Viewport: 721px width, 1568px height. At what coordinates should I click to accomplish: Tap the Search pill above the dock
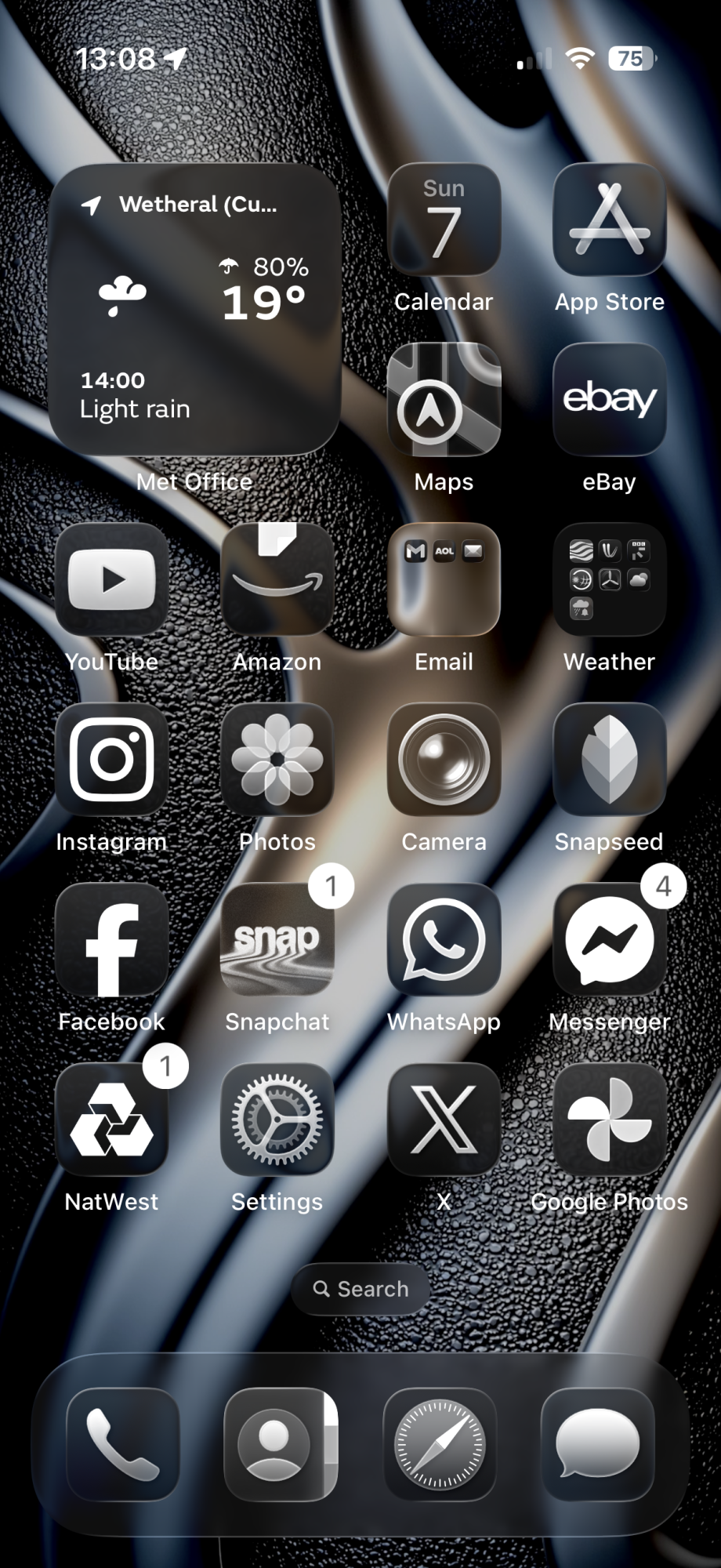coord(360,1289)
